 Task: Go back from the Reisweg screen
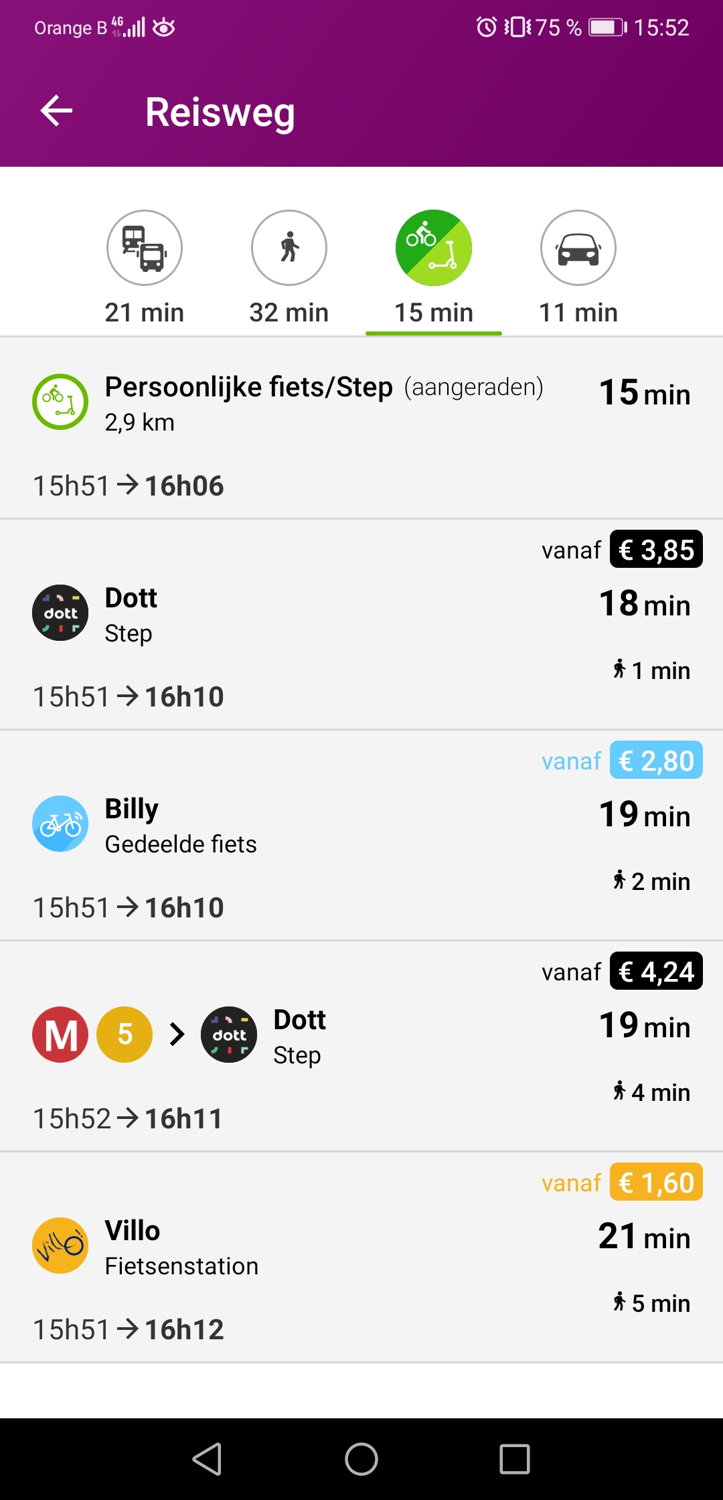point(56,111)
